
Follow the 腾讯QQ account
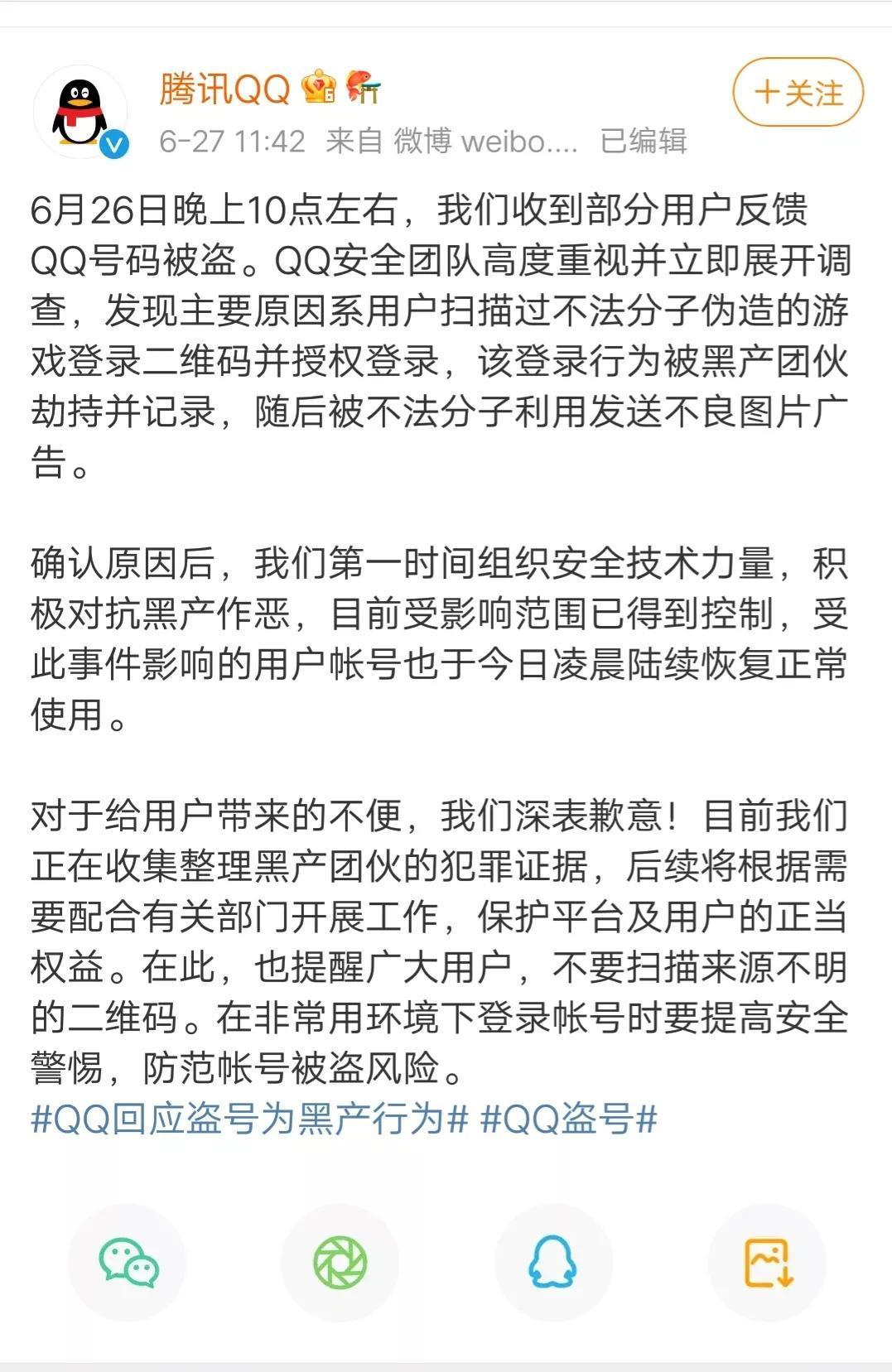click(x=798, y=92)
